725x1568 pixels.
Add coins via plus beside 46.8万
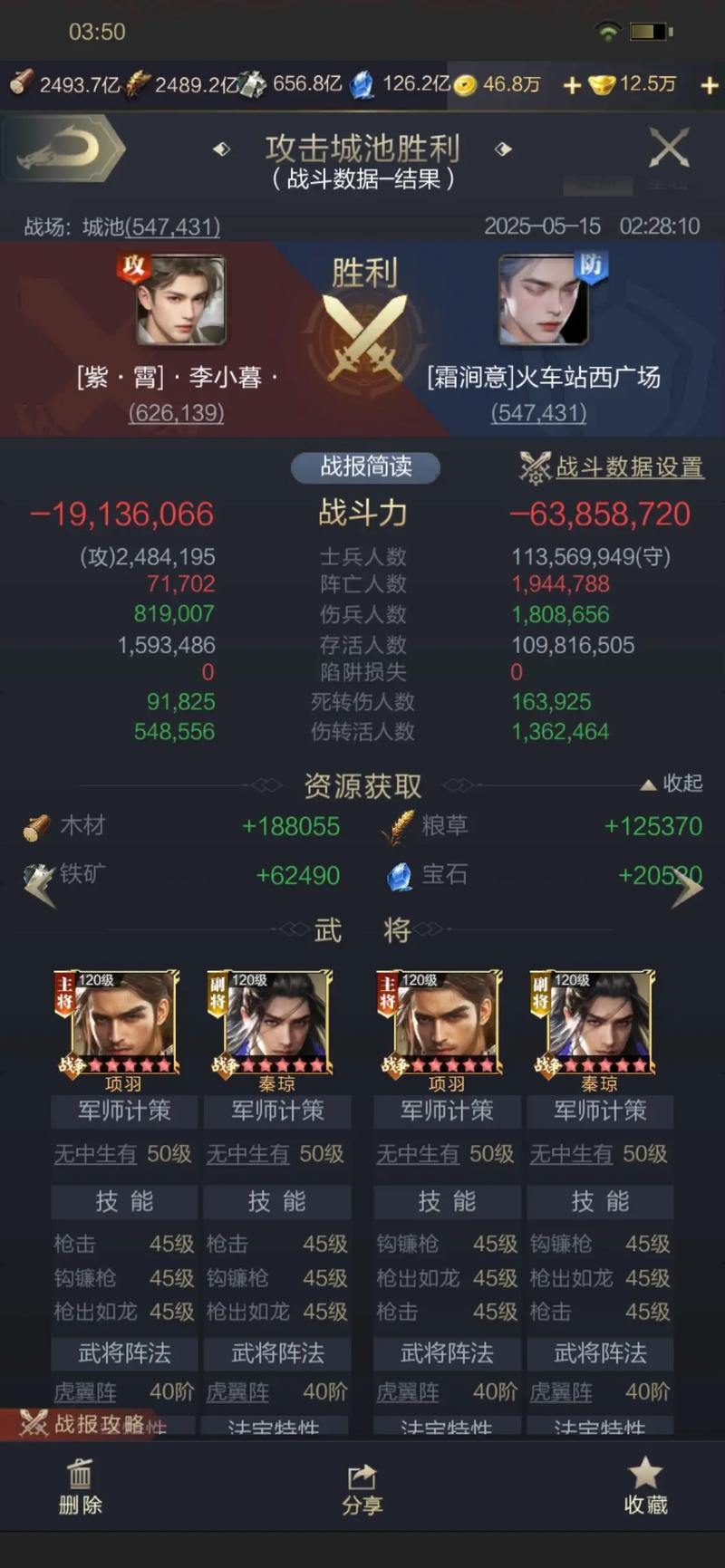tap(572, 86)
